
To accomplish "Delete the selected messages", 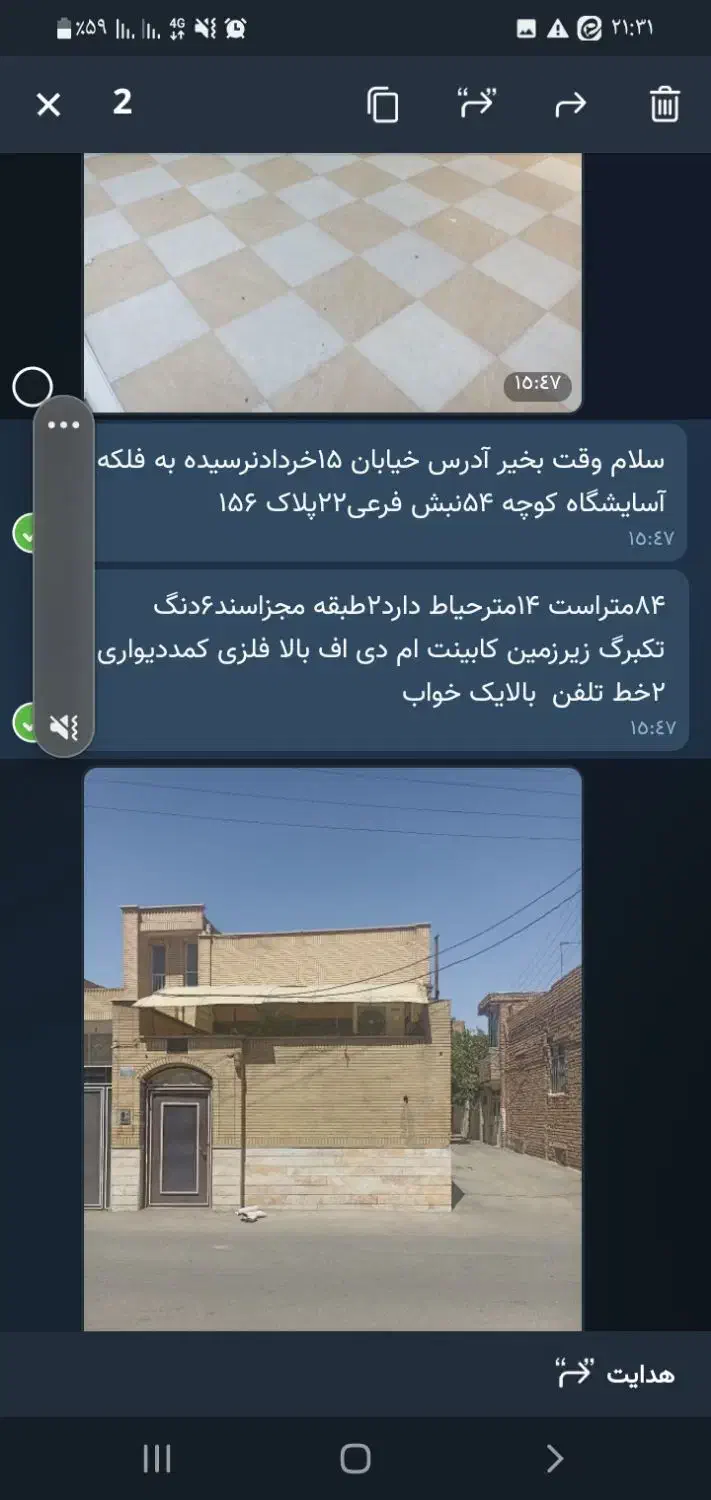I will [664, 104].
